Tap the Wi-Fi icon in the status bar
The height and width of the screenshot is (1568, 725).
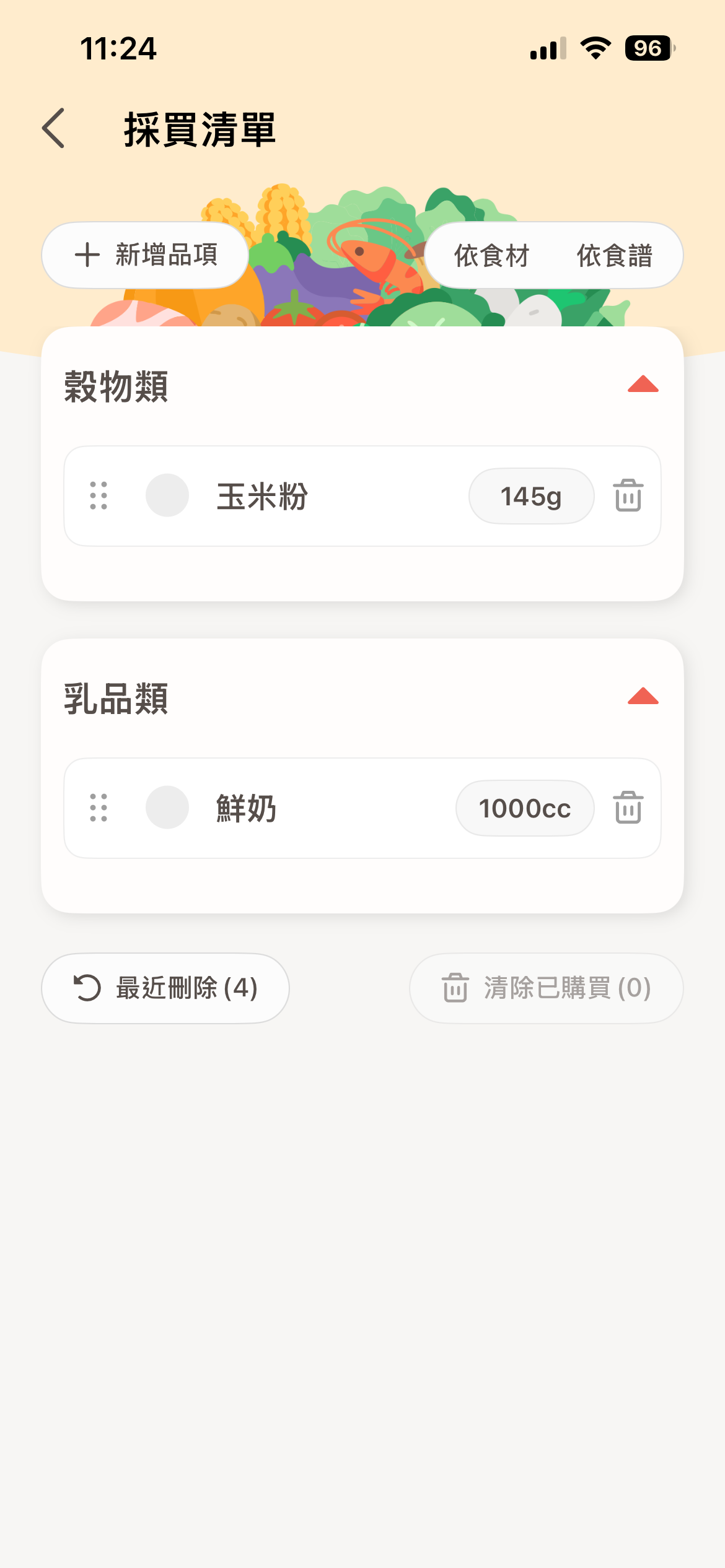pos(595,48)
